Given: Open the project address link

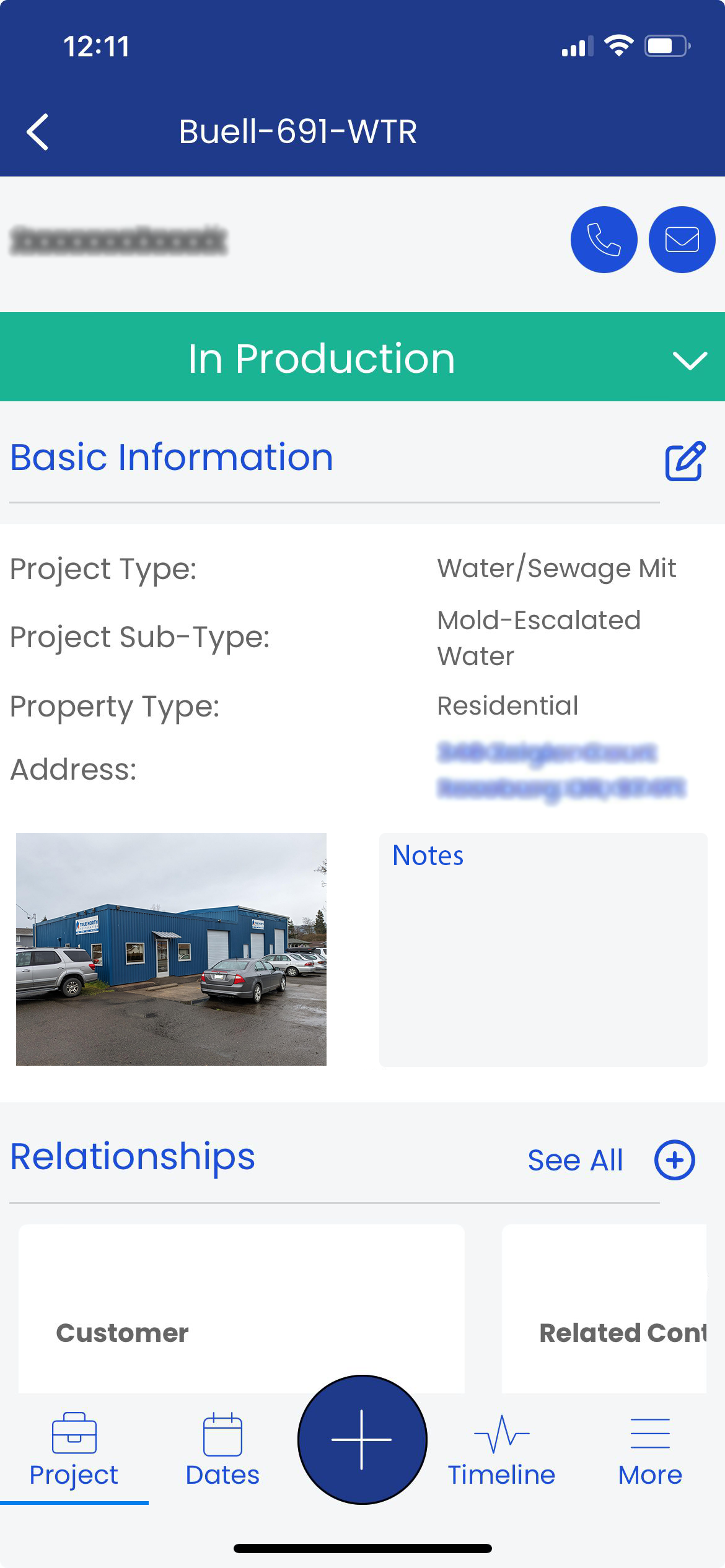Looking at the screenshot, I should pyautogui.click(x=560, y=770).
